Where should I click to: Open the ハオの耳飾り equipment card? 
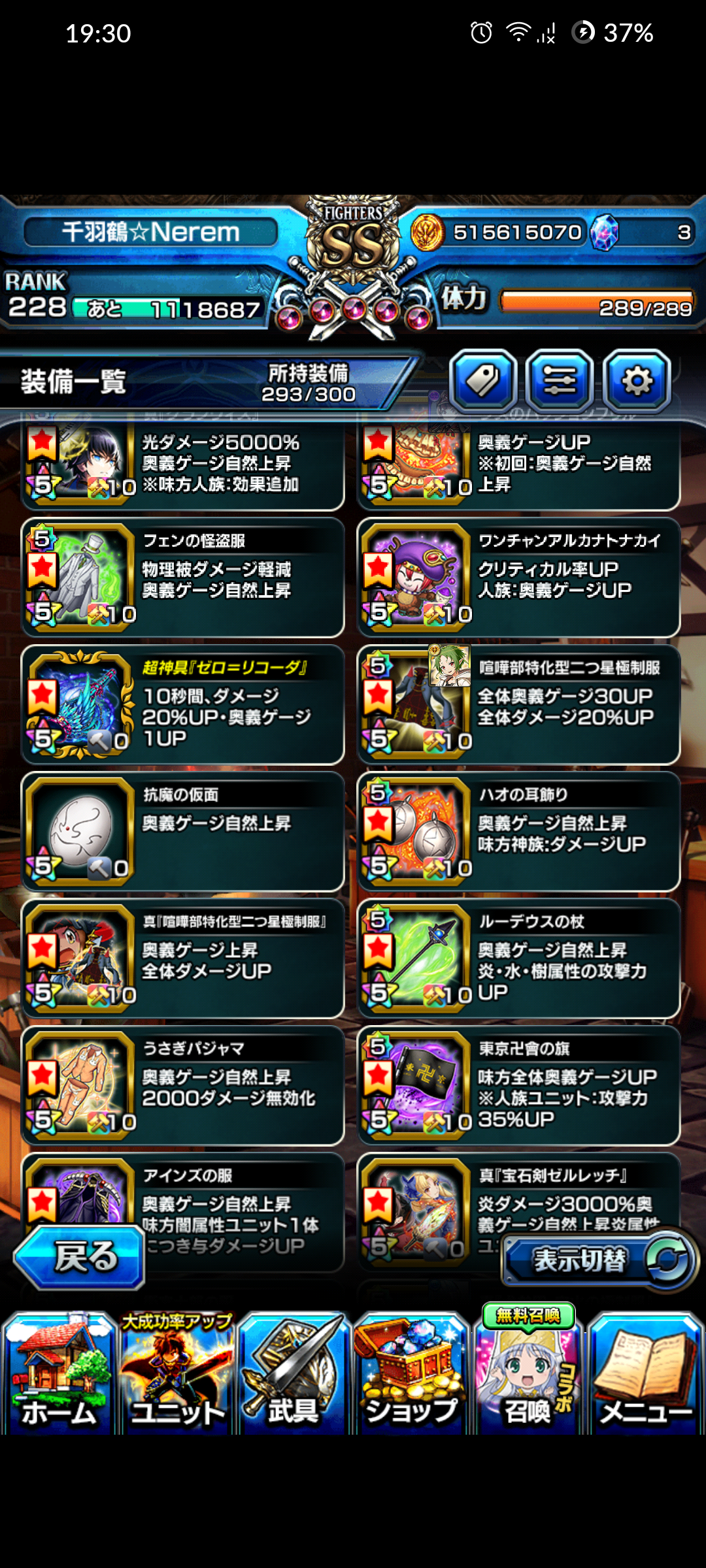[x=518, y=831]
